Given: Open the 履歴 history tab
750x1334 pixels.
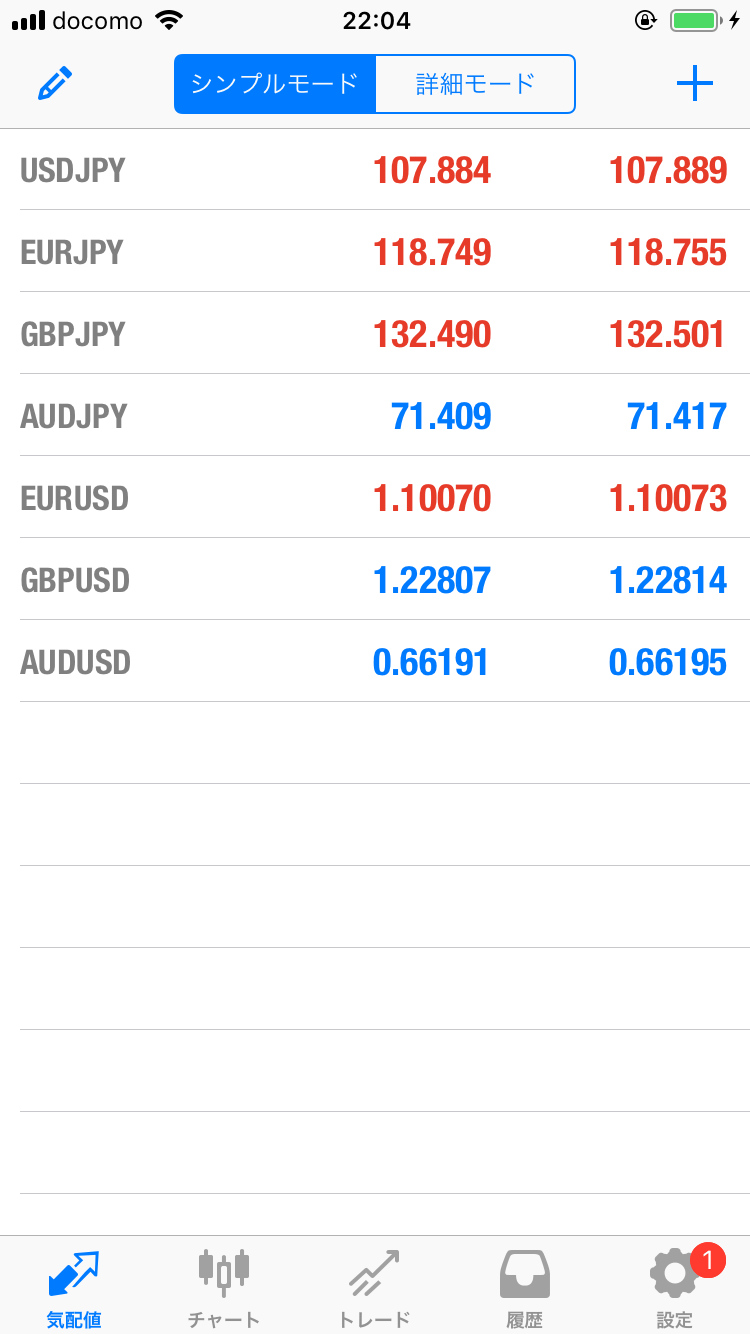Looking at the screenshot, I should pyautogui.click(x=524, y=1286).
